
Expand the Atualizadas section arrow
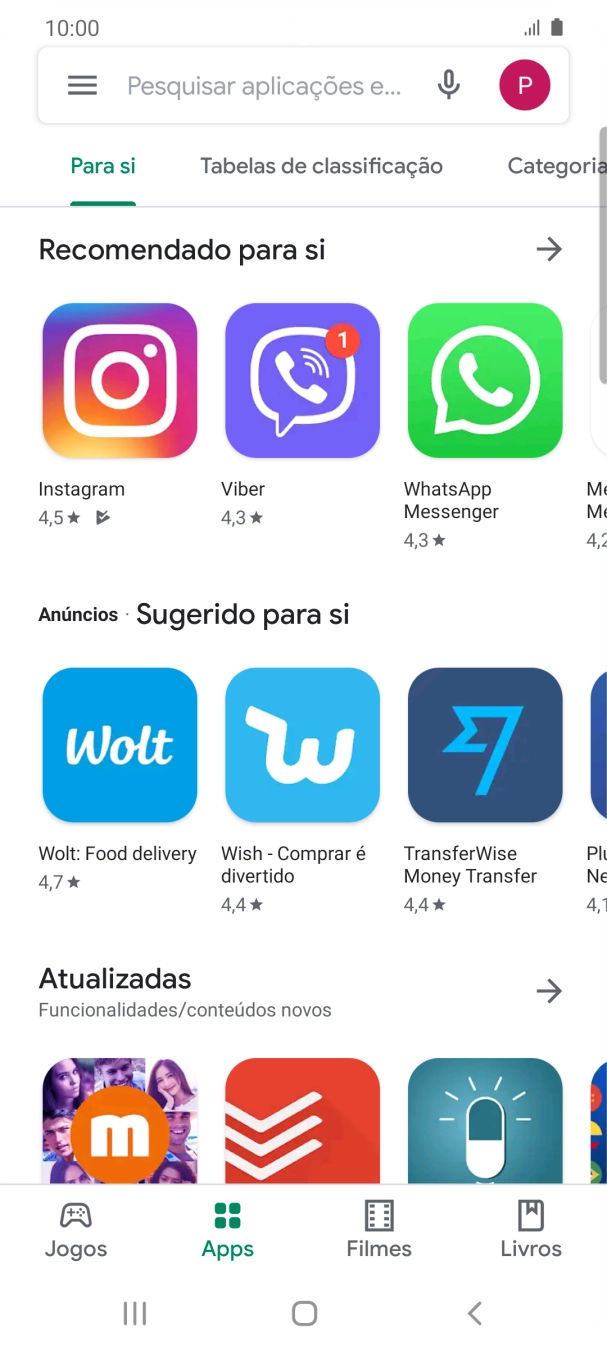click(x=549, y=991)
